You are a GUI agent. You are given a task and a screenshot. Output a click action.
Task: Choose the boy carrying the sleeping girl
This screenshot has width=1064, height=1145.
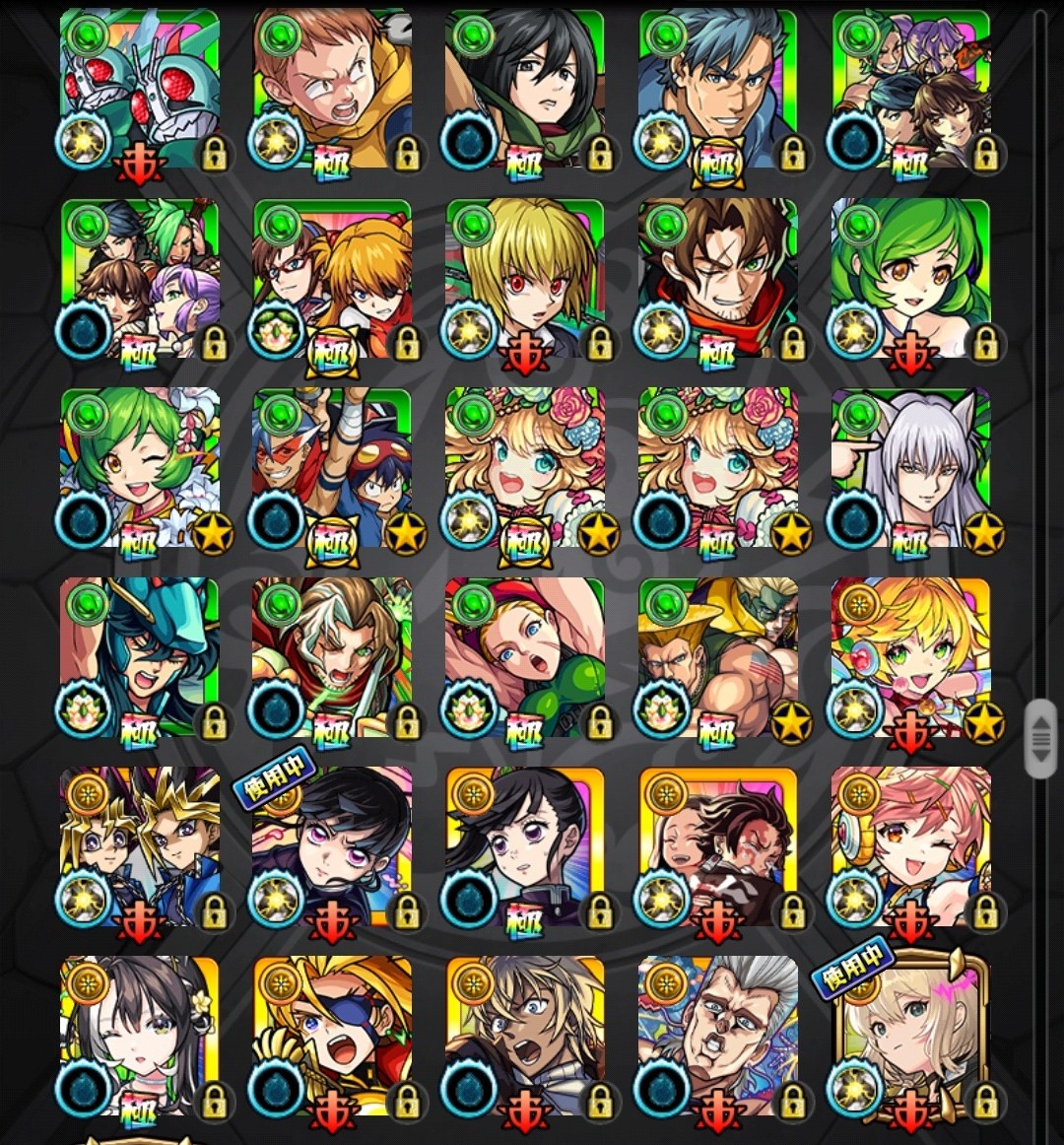718,847
